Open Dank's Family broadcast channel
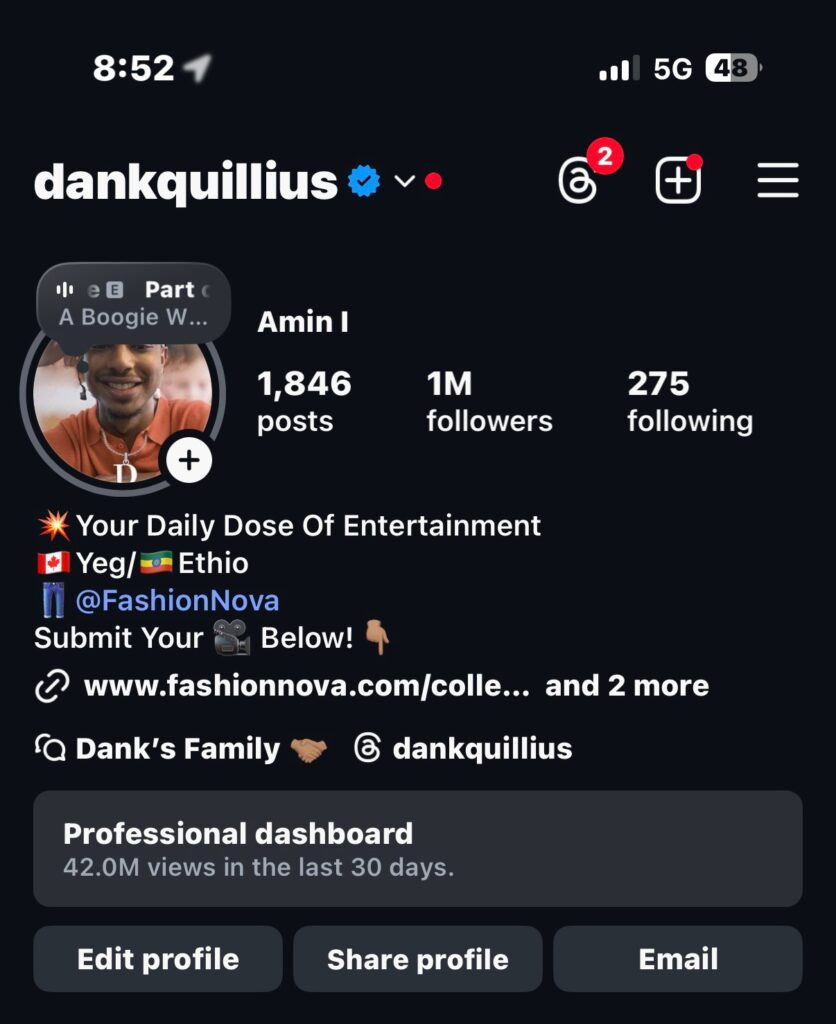Image resolution: width=836 pixels, height=1024 pixels. pos(180,749)
